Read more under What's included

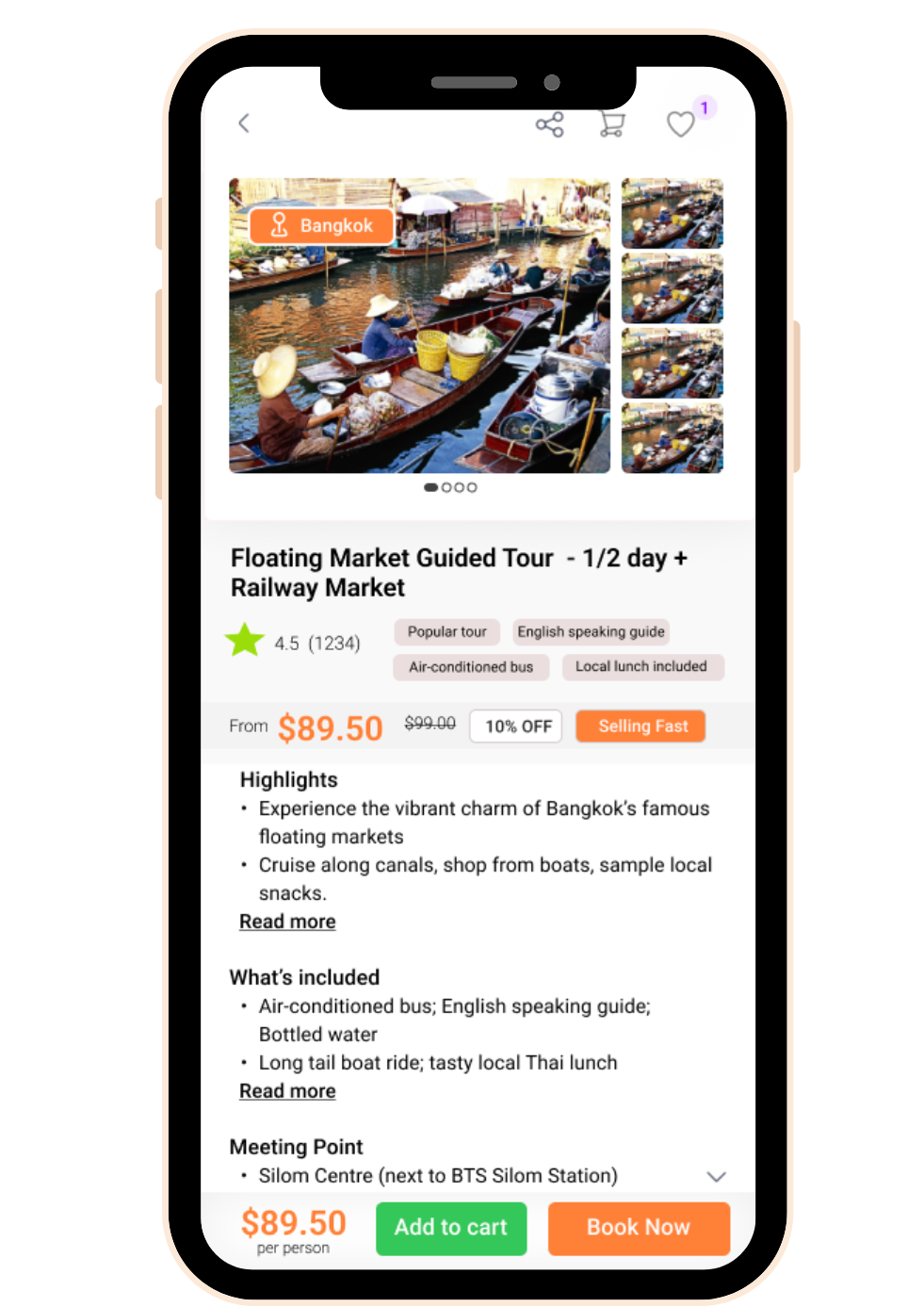tap(287, 1091)
